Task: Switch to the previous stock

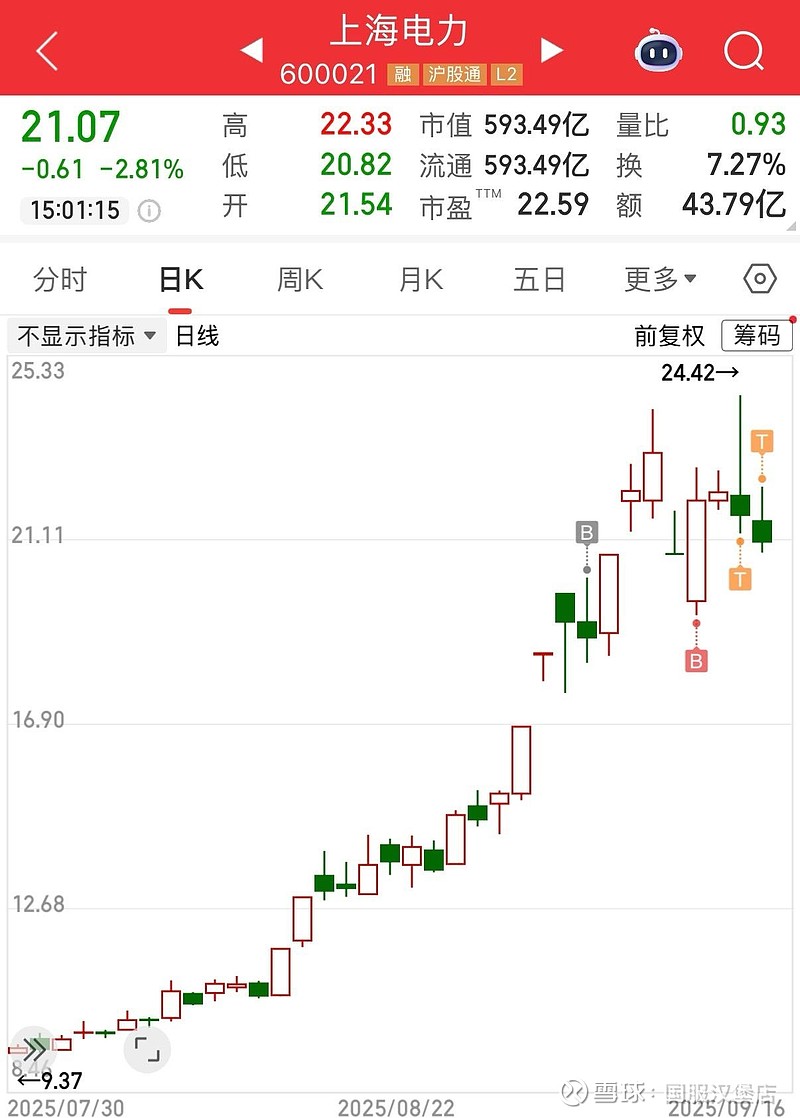Action: pos(251,50)
